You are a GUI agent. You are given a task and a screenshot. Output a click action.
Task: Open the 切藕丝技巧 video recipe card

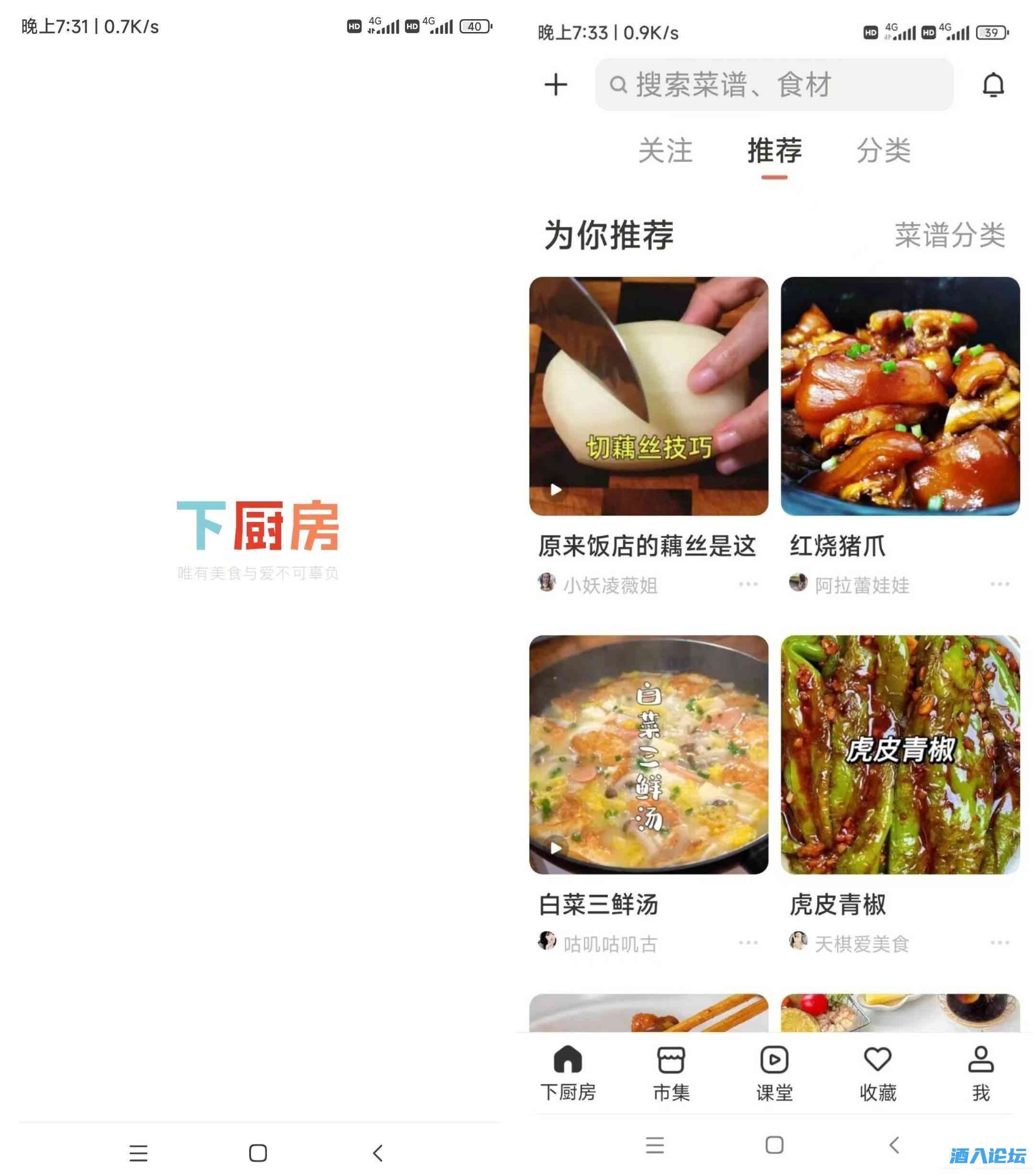click(x=648, y=396)
